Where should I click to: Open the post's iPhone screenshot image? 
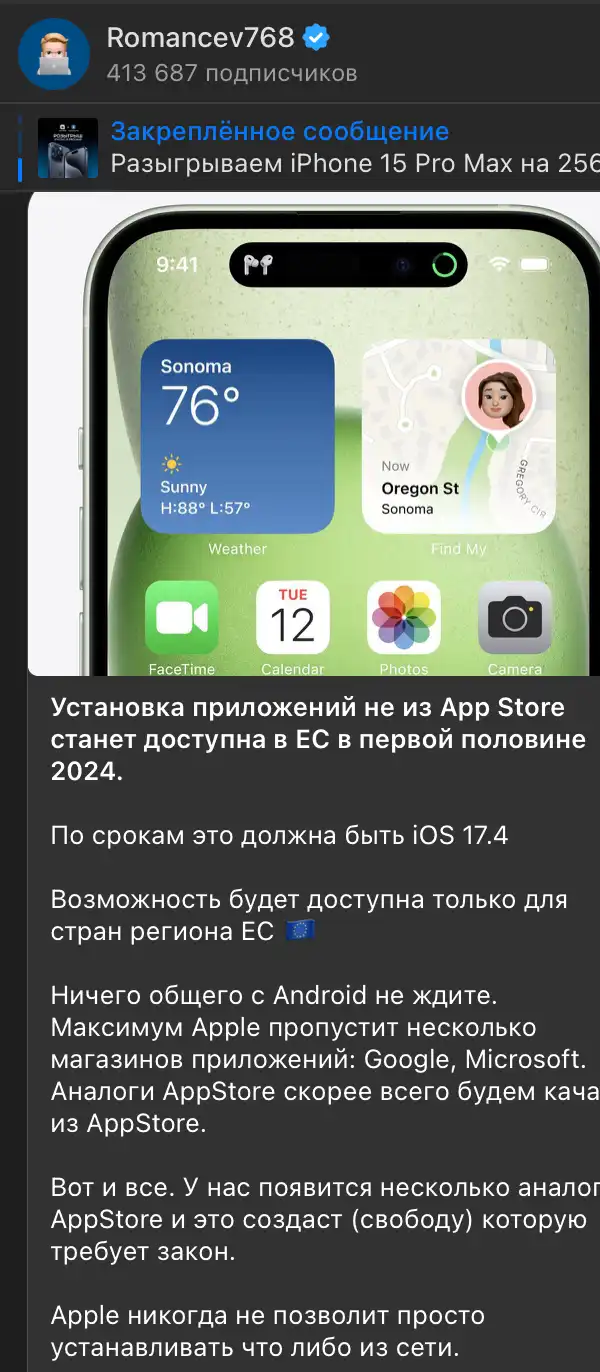[314, 433]
